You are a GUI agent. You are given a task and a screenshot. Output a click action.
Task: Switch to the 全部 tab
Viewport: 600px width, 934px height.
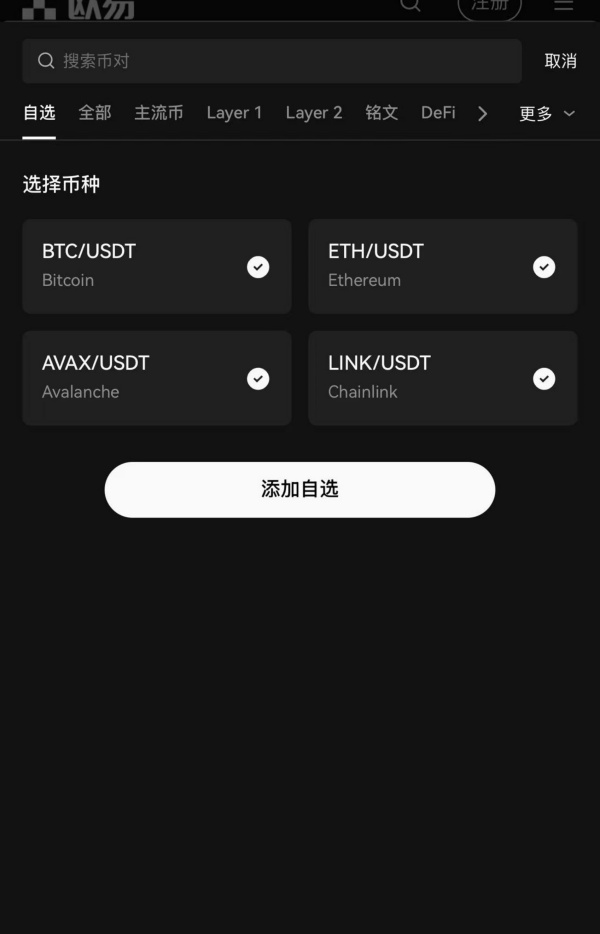tap(95, 113)
